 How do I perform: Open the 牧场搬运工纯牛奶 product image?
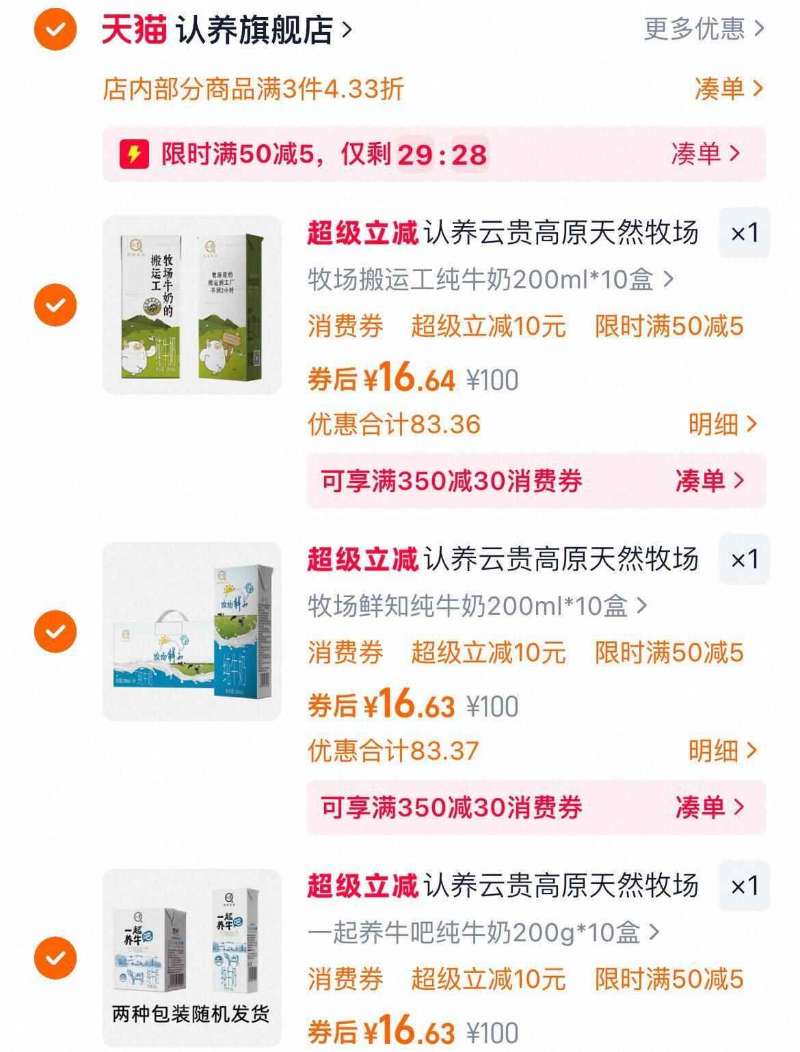pyautogui.click(x=192, y=305)
